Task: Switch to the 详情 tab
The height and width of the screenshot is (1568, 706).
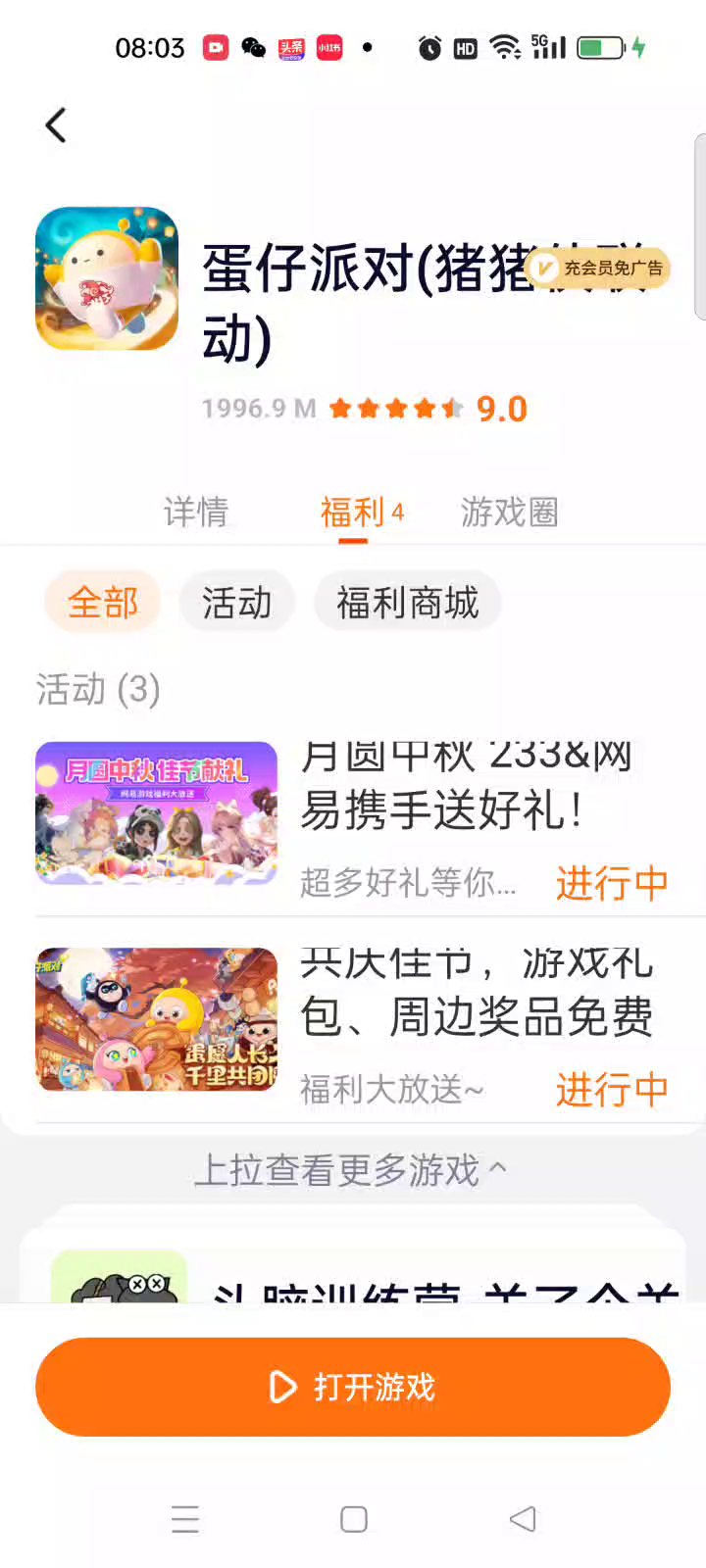Action: 195,512
